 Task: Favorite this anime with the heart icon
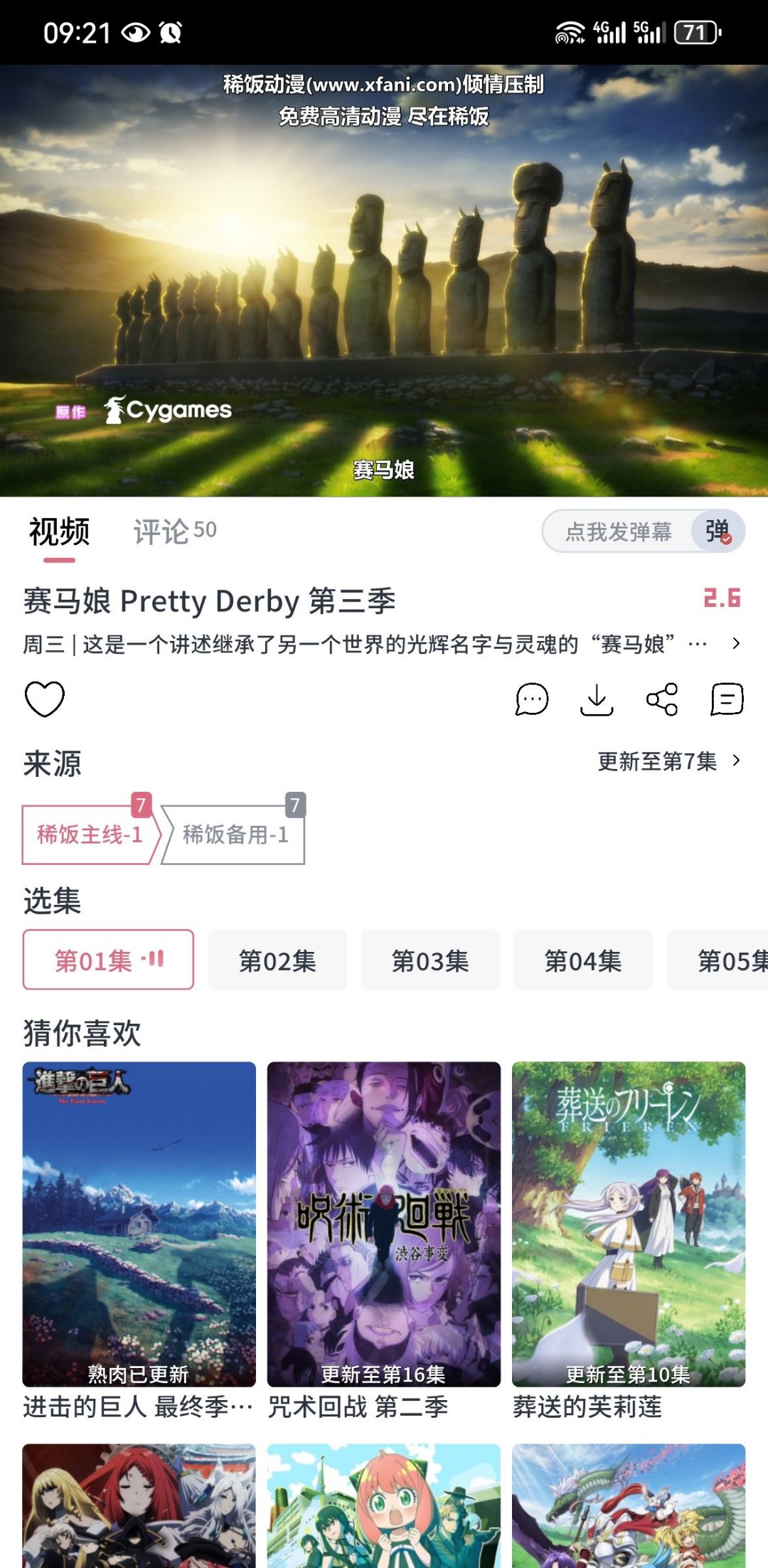(45, 699)
